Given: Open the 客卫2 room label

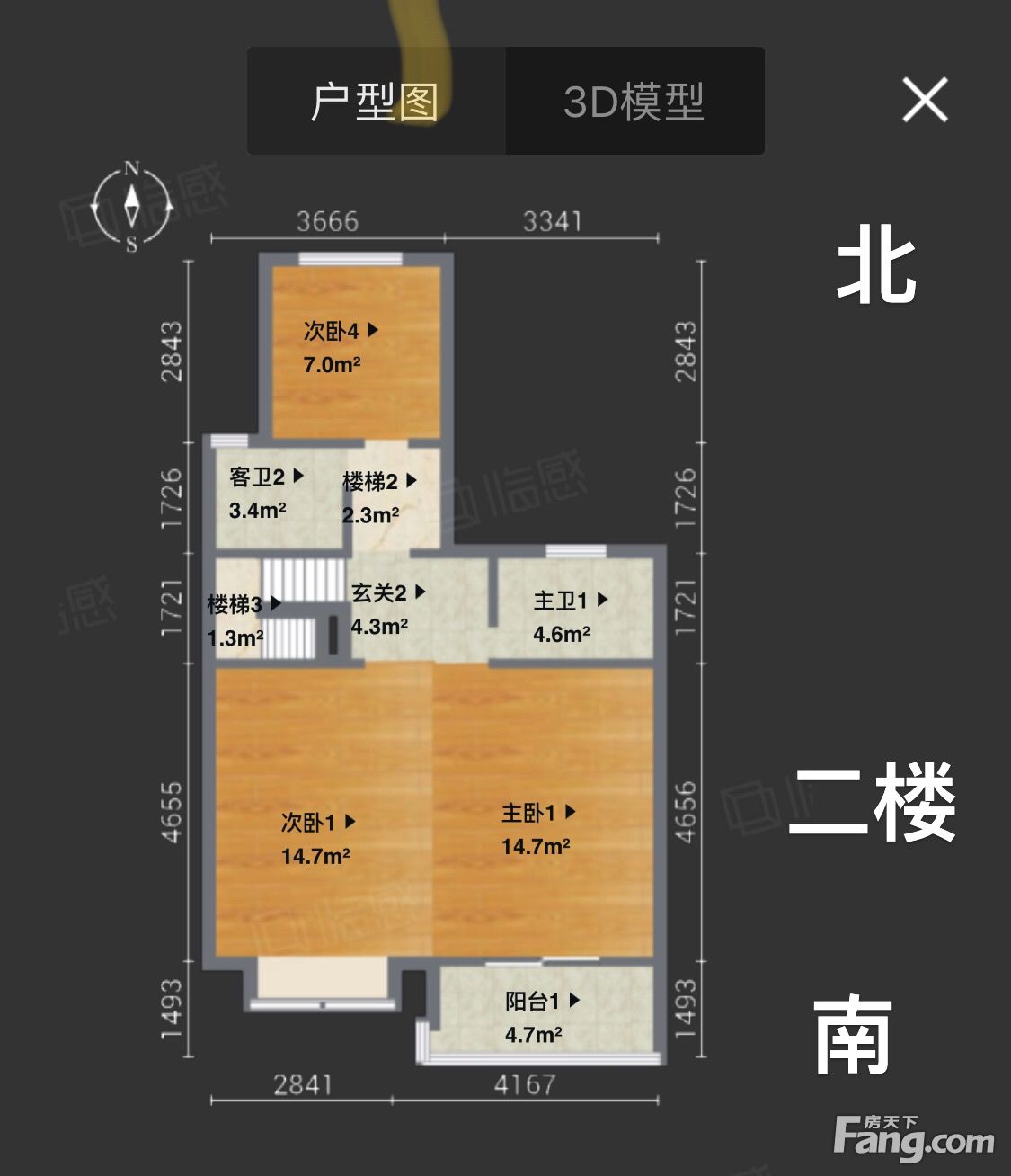Looking at the screenshot, I should [267, 477].
